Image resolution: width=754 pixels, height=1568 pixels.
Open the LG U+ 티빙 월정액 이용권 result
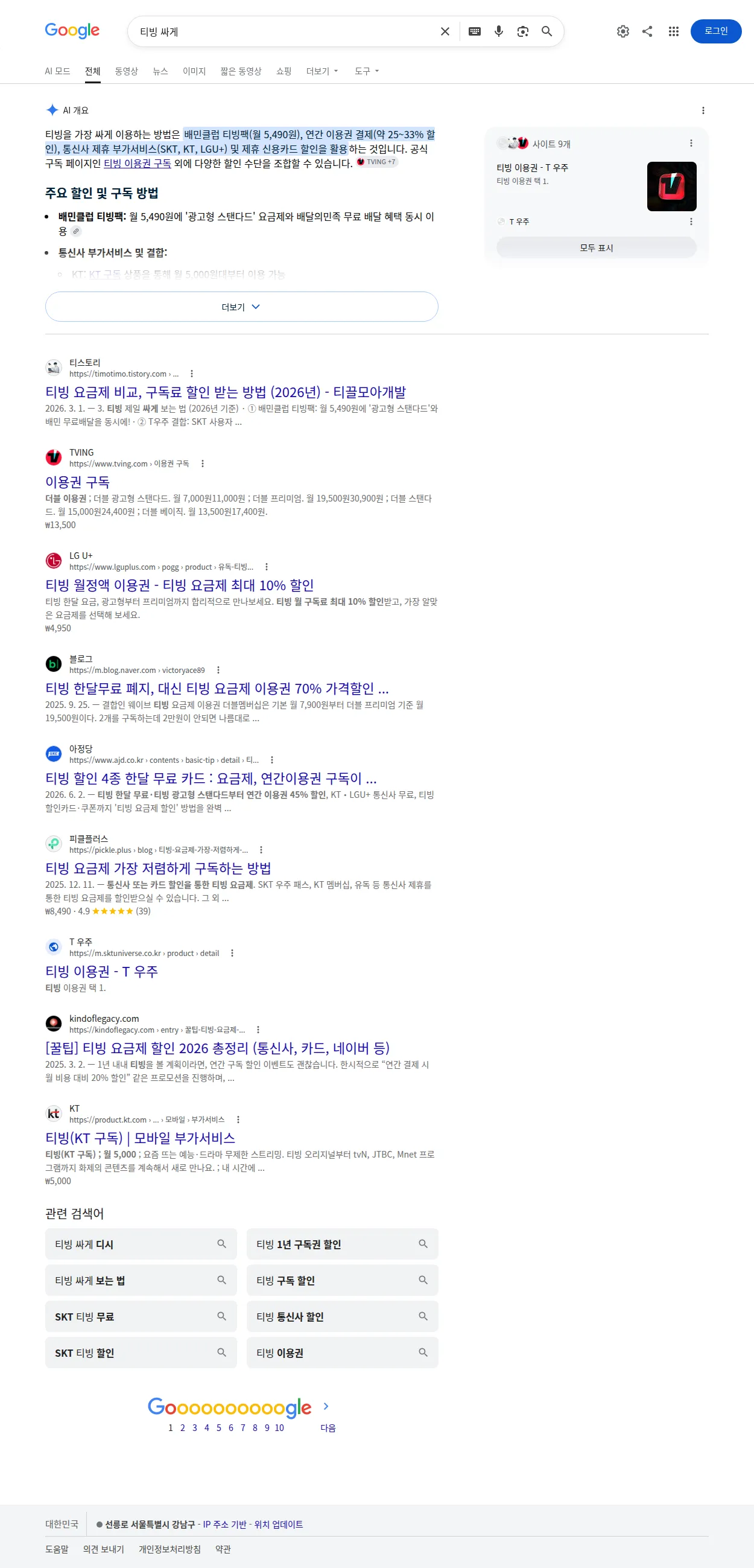click(180, 585)
